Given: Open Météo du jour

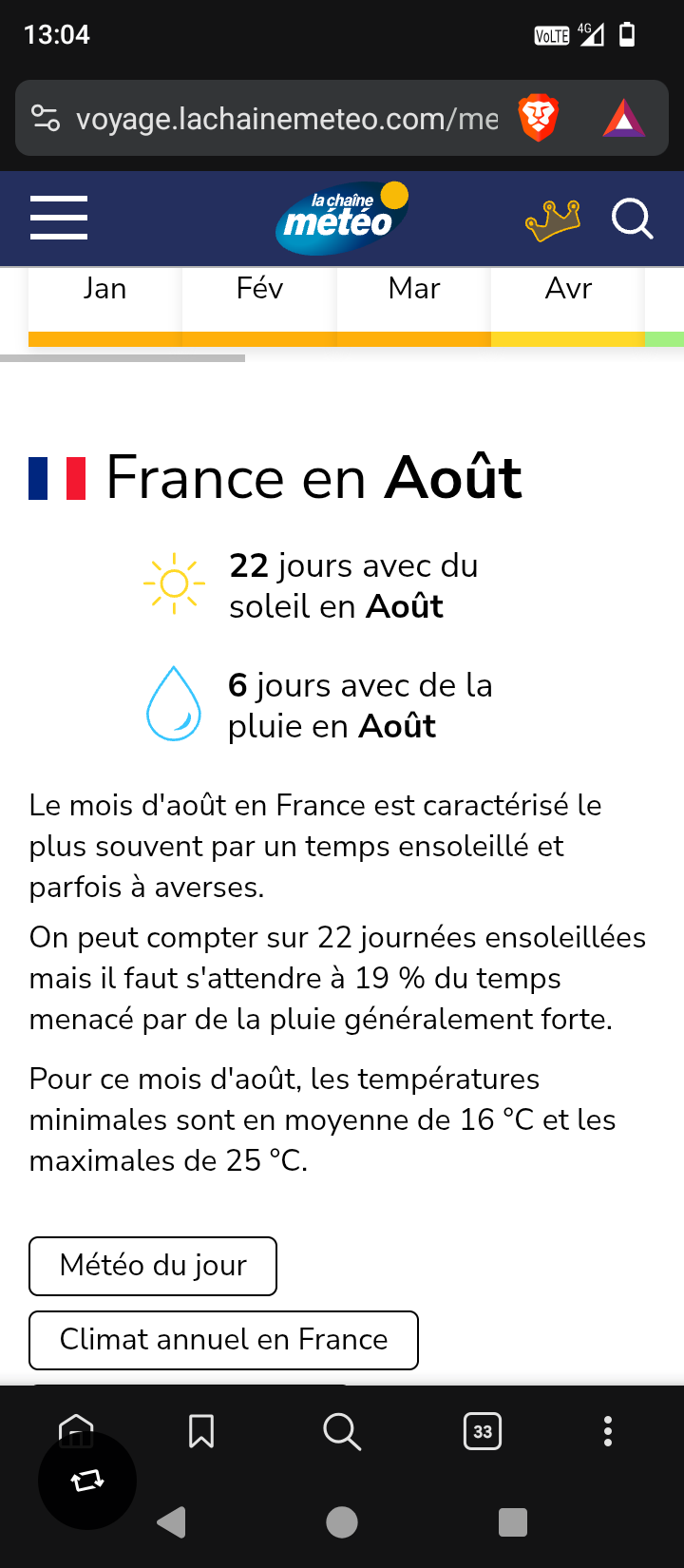Looking at the screenshot, I should pyautogui.click(x=153, y=1266).
